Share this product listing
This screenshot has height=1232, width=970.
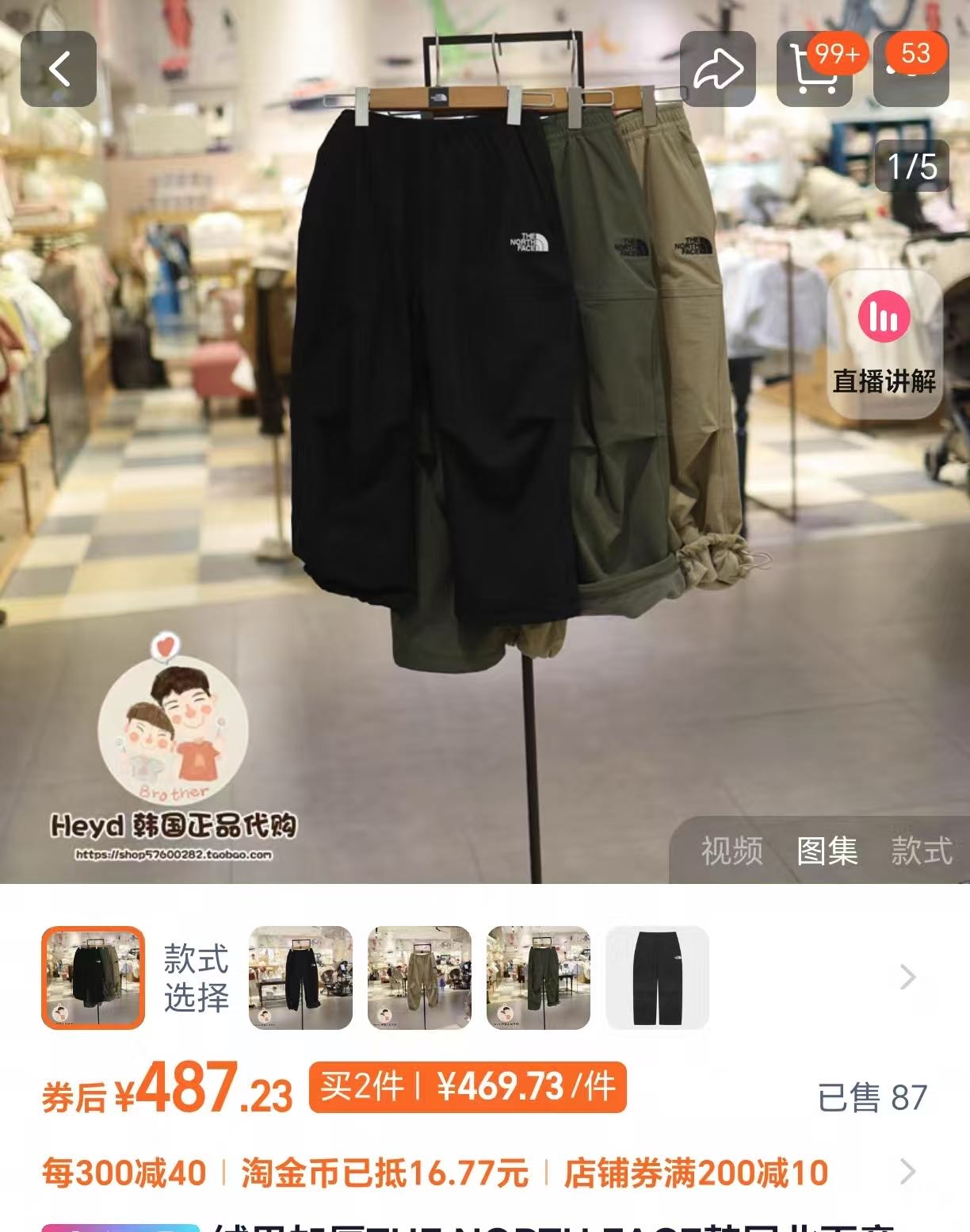tap(718, 69)
